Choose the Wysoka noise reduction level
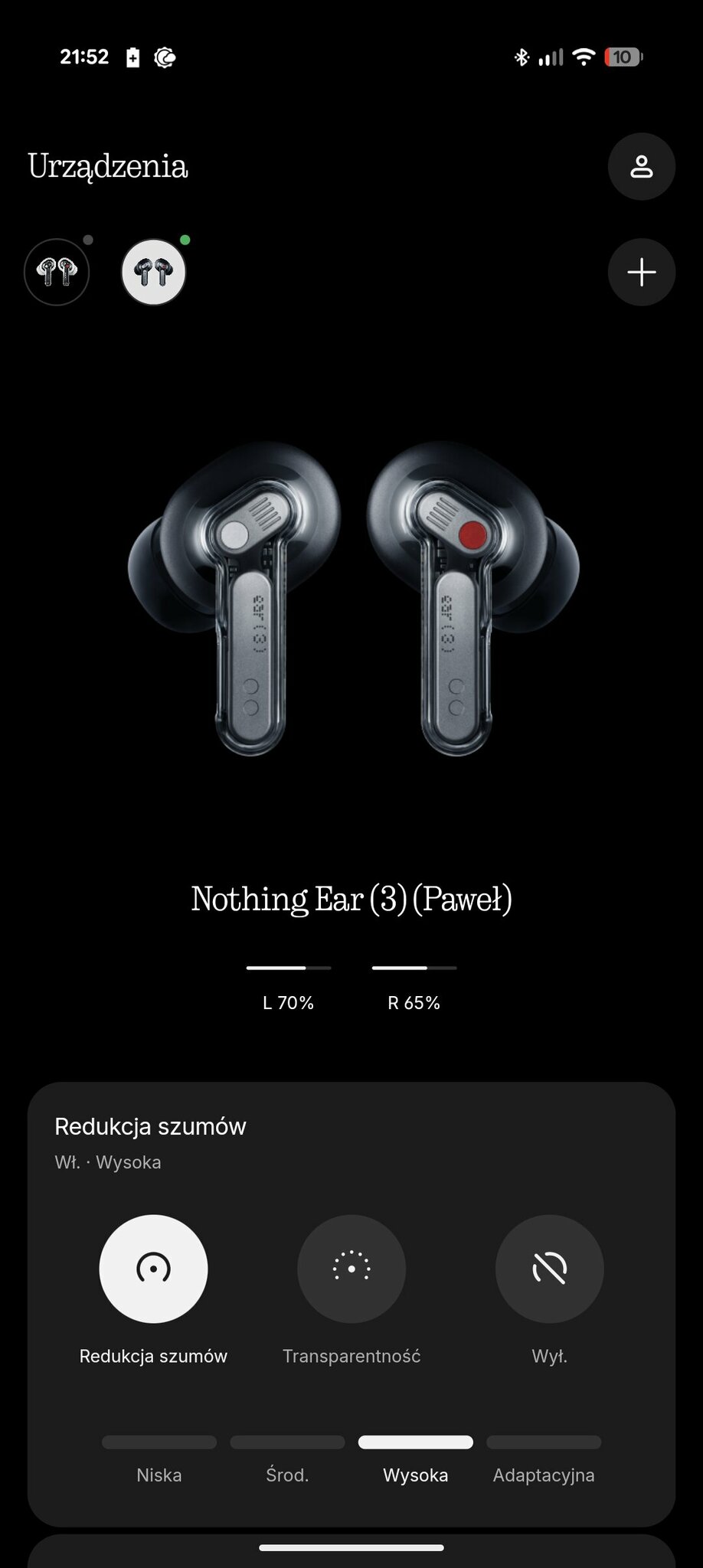This screenshot has width=703, height=1568. coord(416,1458)
